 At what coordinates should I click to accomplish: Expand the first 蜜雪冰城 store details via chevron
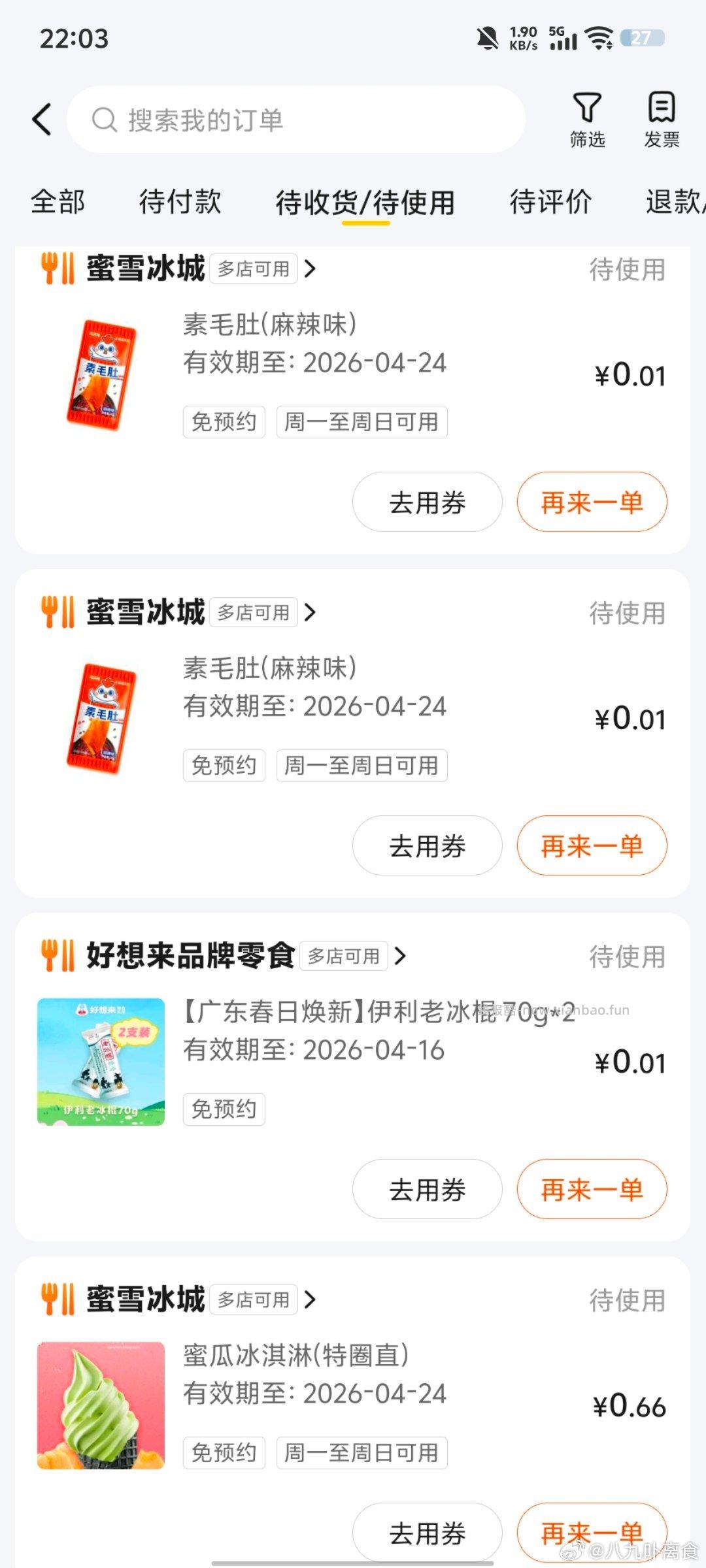pos(310,269)
